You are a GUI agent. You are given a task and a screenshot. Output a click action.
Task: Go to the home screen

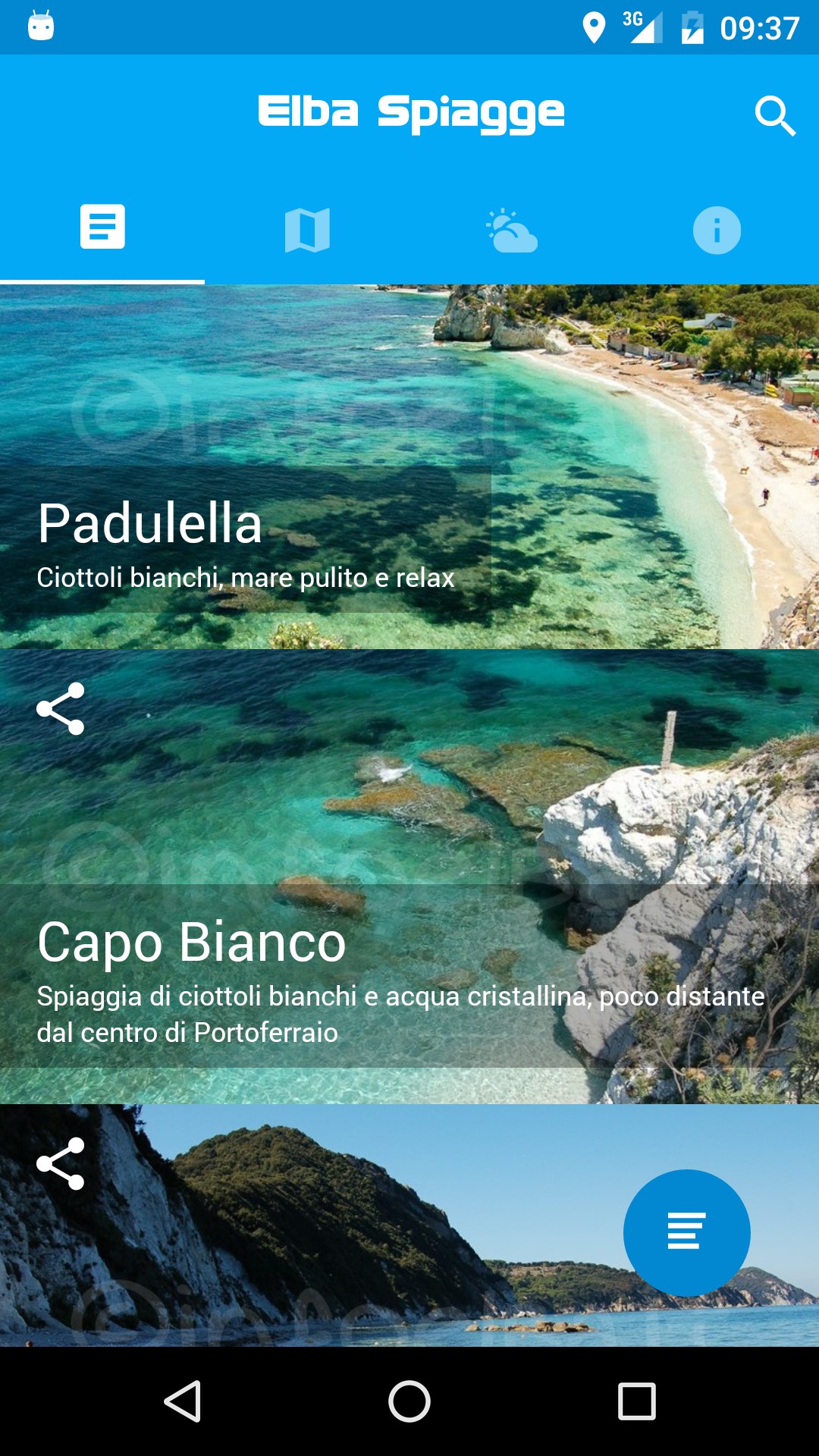tap(409, 1401)
